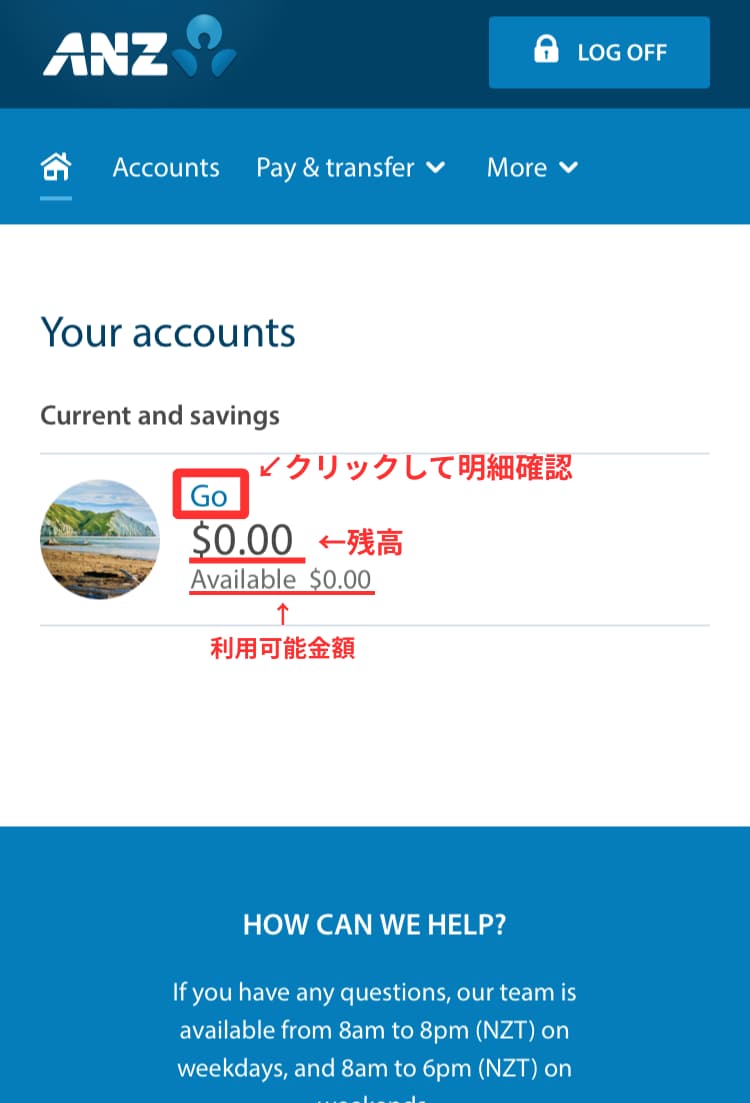Viewport: 750px width, 1103px height.
Task: Click the Current and savings section label
Action: [159, 415]
